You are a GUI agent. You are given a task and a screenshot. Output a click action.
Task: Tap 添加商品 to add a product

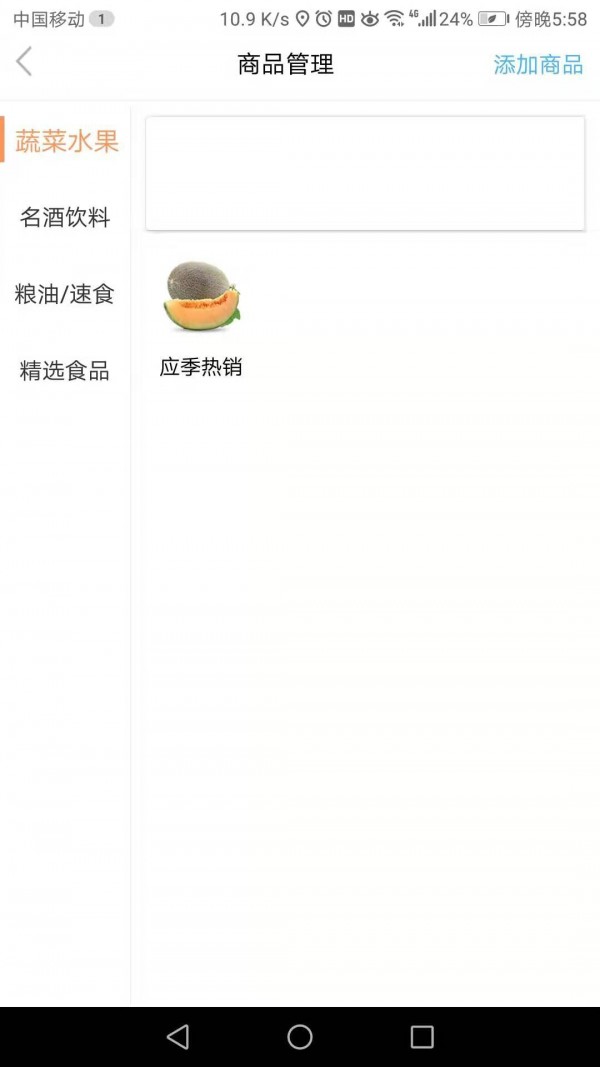pos(538,65)
